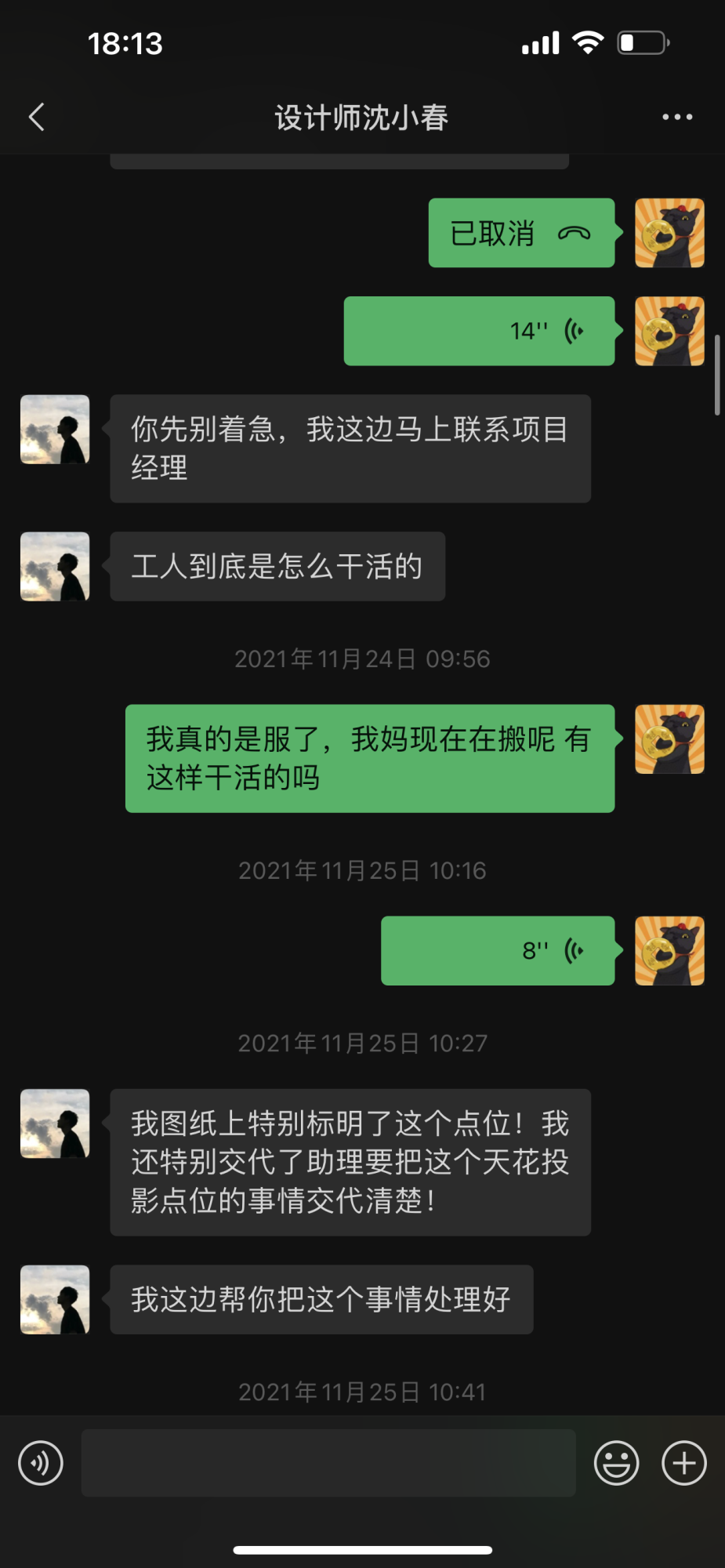Switch to voice input mode
This screenshot has height=1568, width=725.
[x=41, y=1463]
